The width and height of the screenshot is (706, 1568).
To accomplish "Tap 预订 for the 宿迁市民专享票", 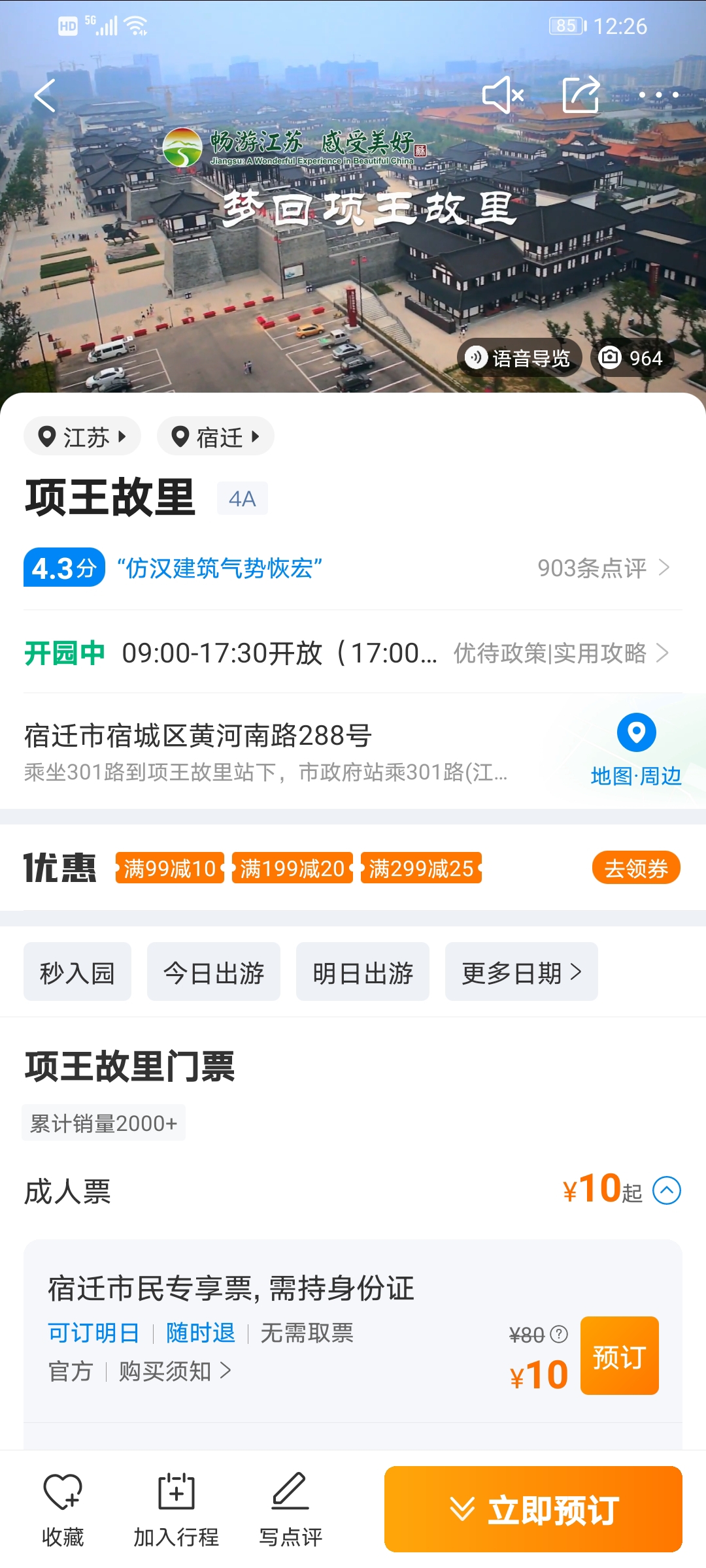I will pos(619,1356).
